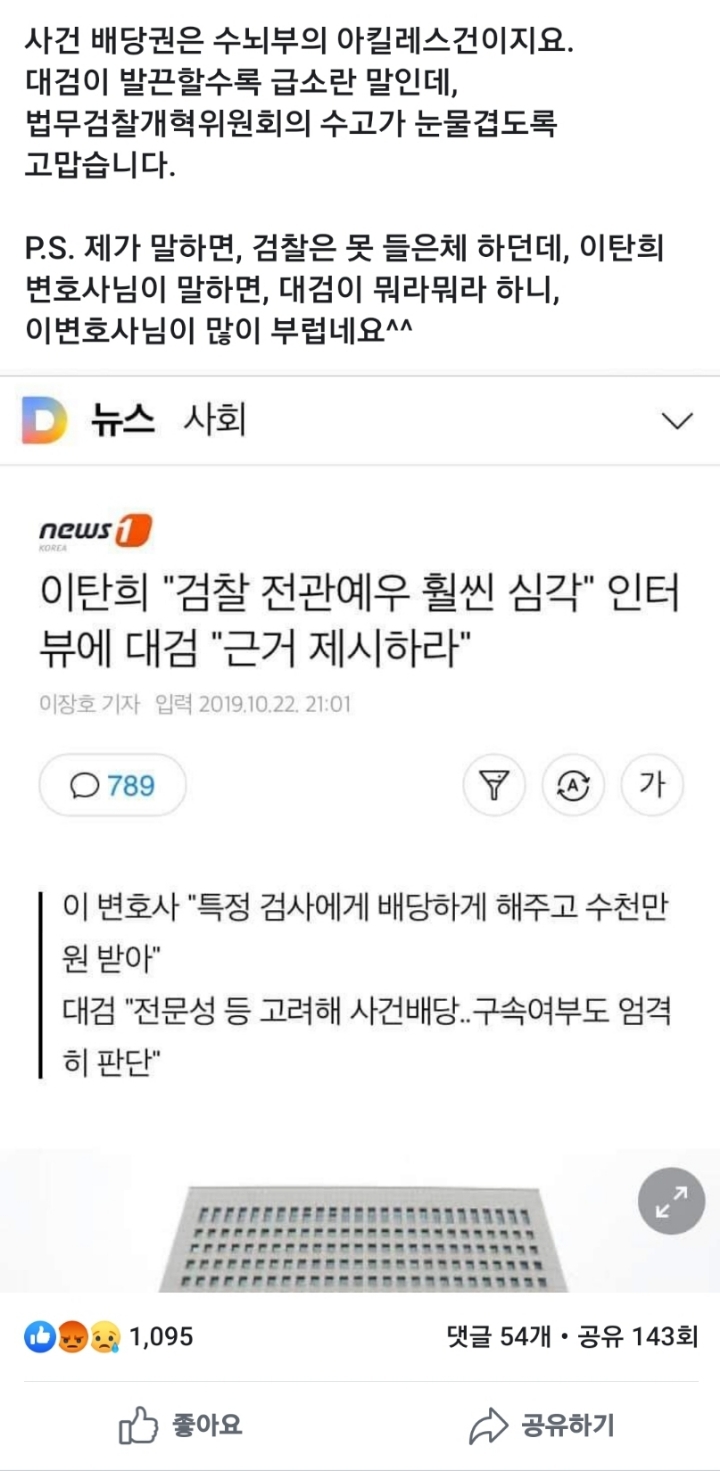
Task: Open font size settings via 가 icon
Action: click(653, 786)
